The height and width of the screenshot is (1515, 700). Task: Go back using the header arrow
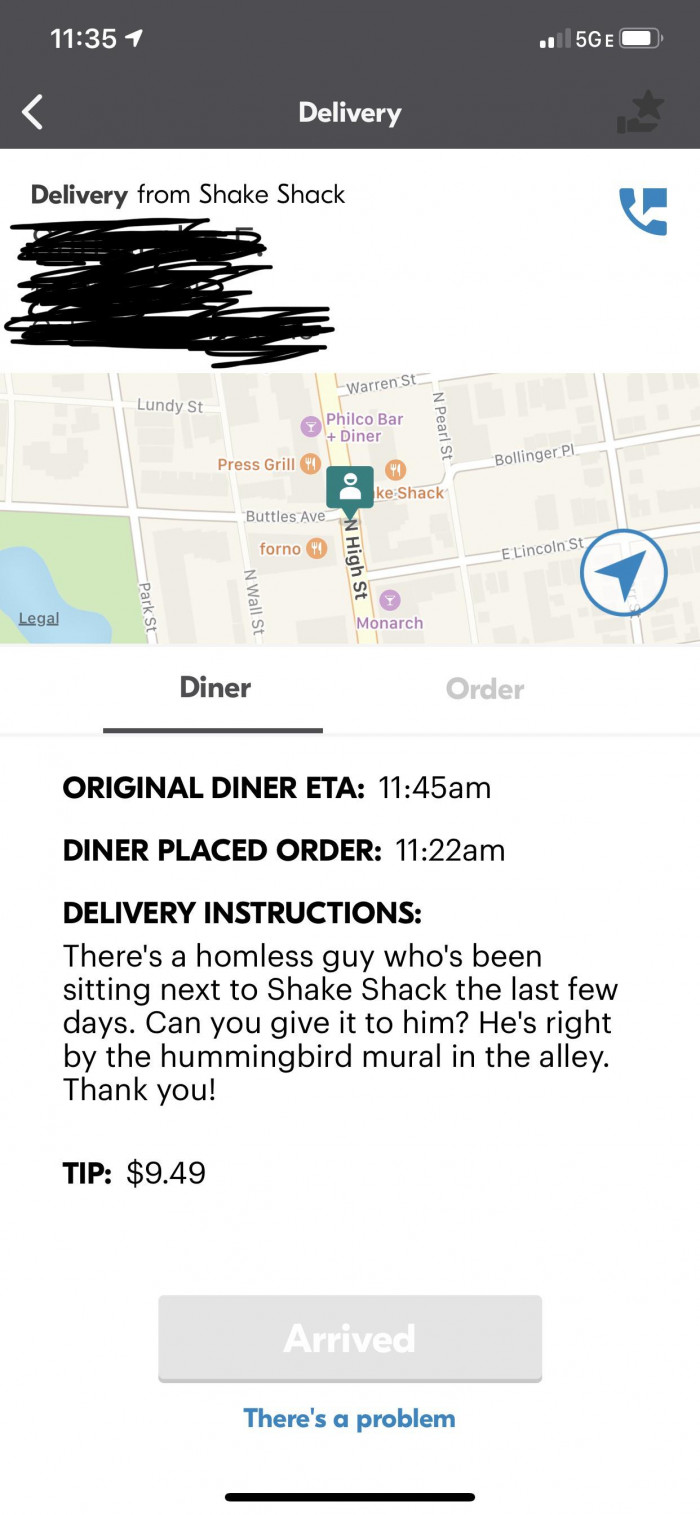pyautogui.click(x=33, y=112)
